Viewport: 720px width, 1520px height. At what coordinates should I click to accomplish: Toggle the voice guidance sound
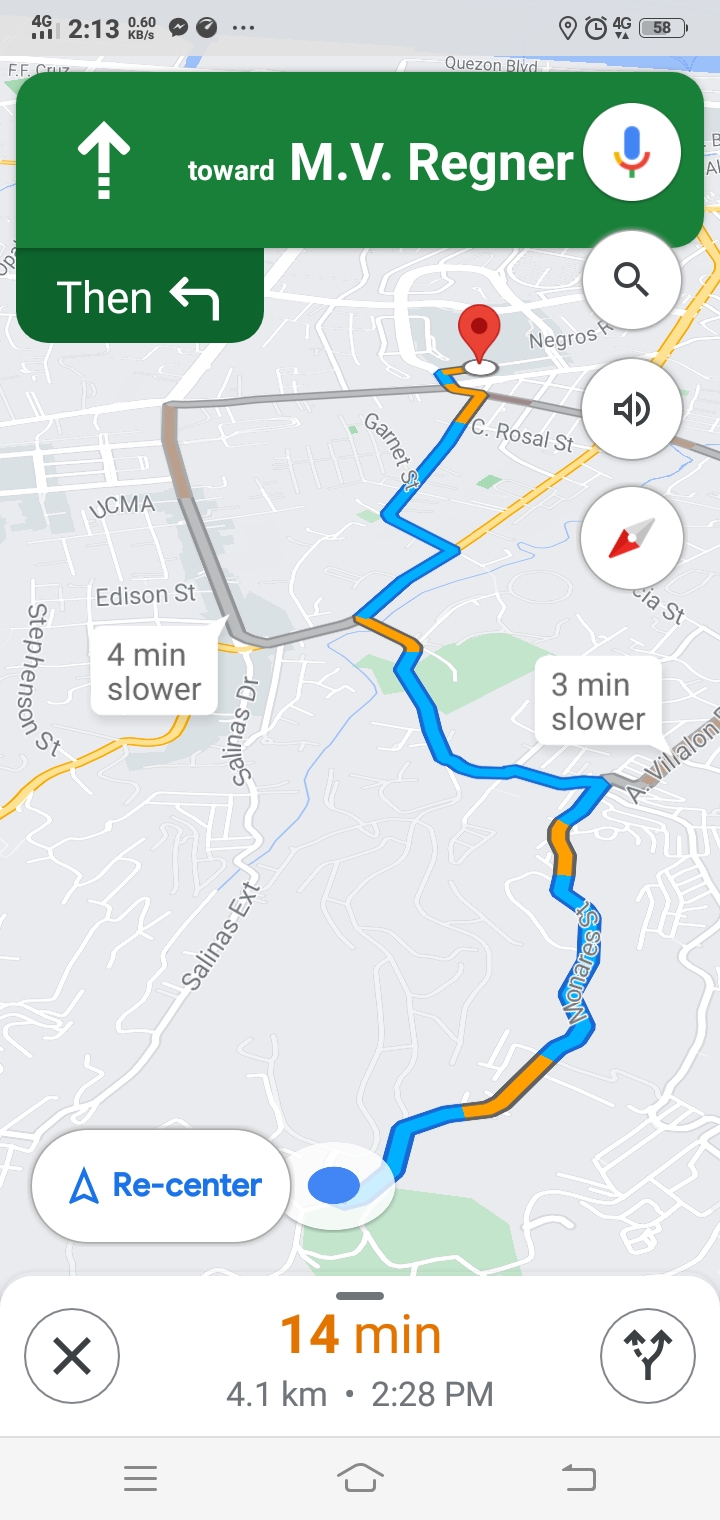pyautogui.click(x=631, y=408)
